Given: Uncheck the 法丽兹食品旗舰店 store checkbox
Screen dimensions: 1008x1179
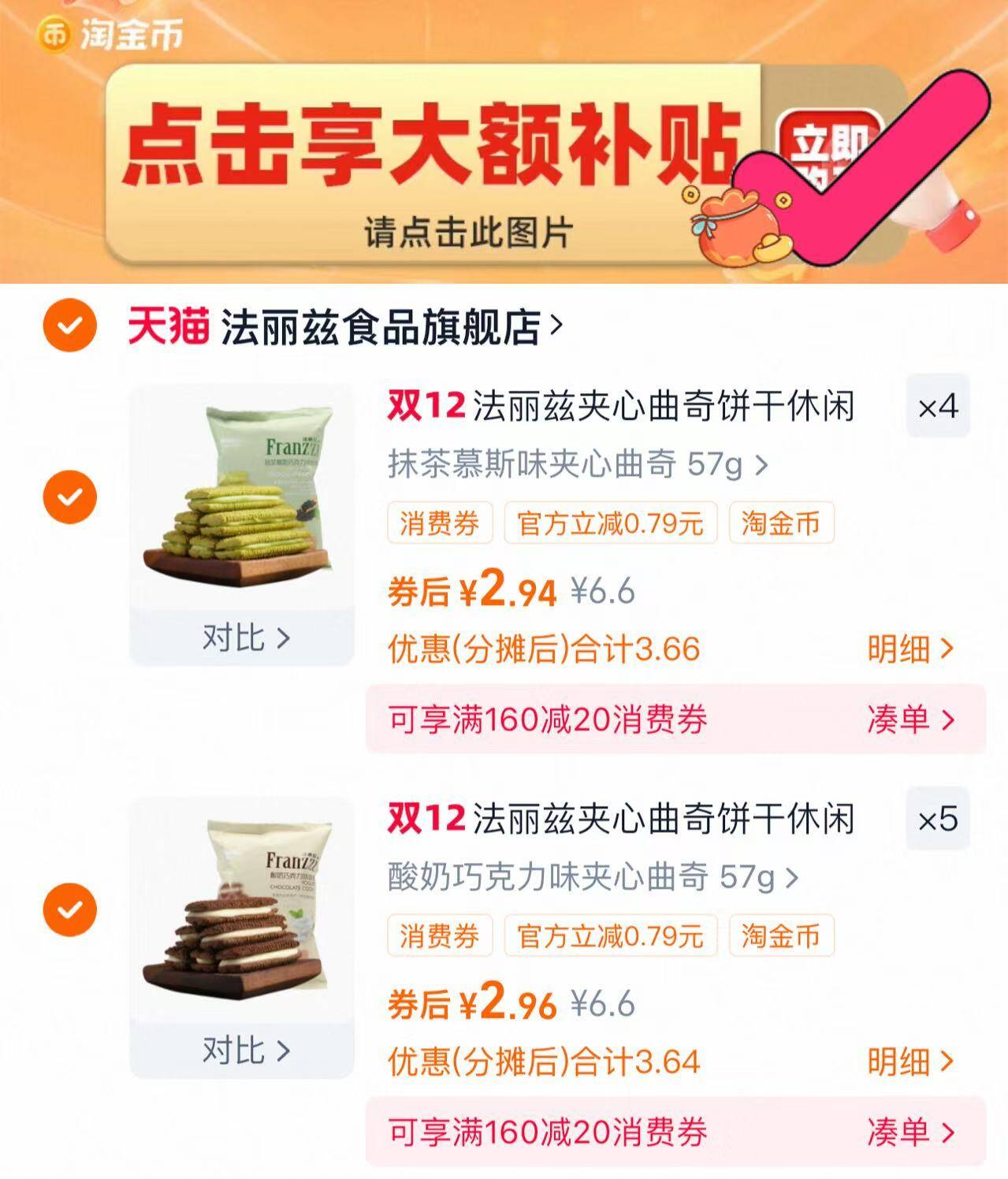Looking at the screenshot, I should click(70, 325).
